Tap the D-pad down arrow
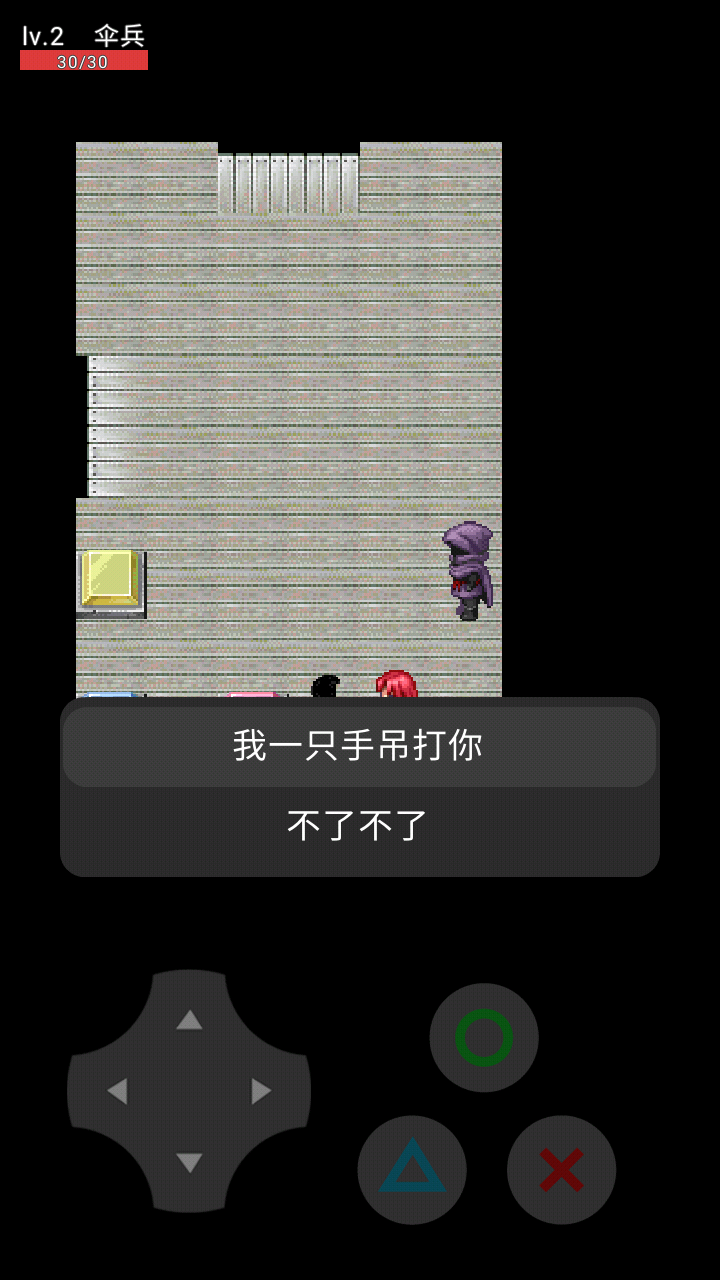The image size is (720, 1280). 189,1162
